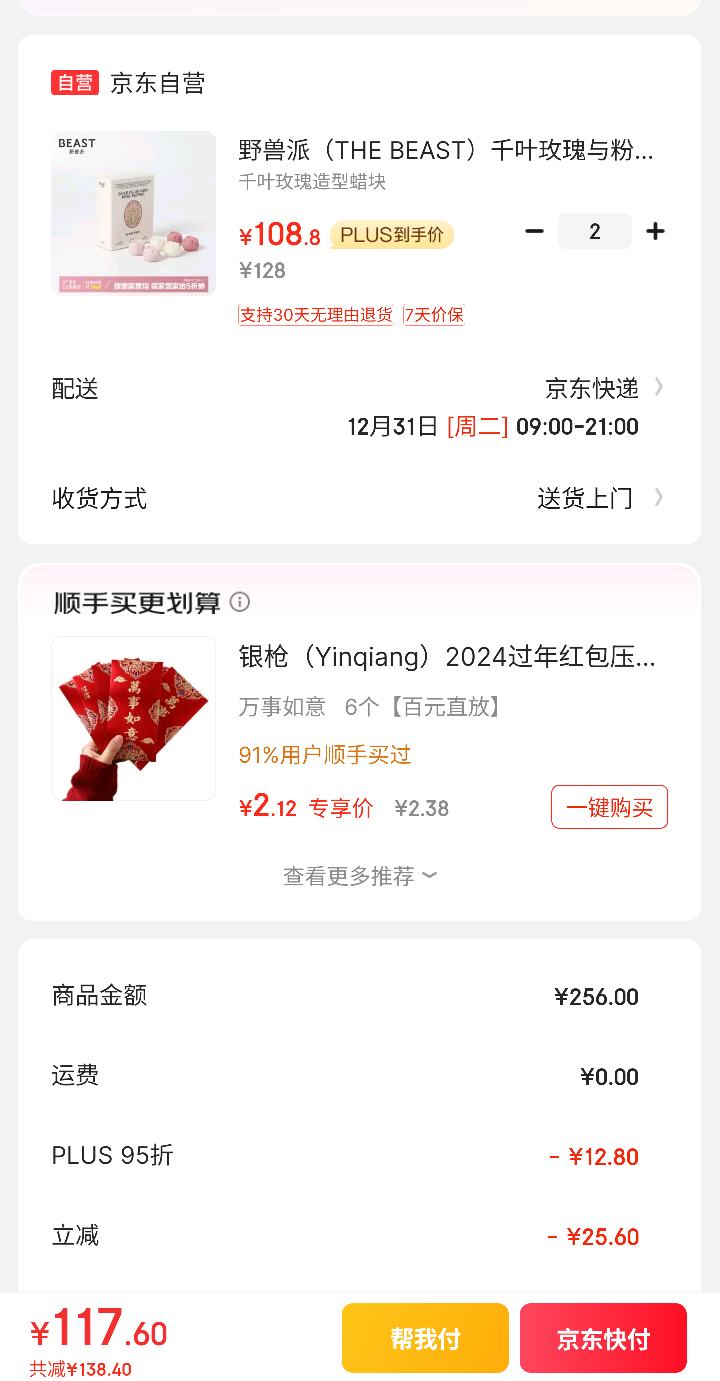Pay now with 京东快付

coord(603,1338)
